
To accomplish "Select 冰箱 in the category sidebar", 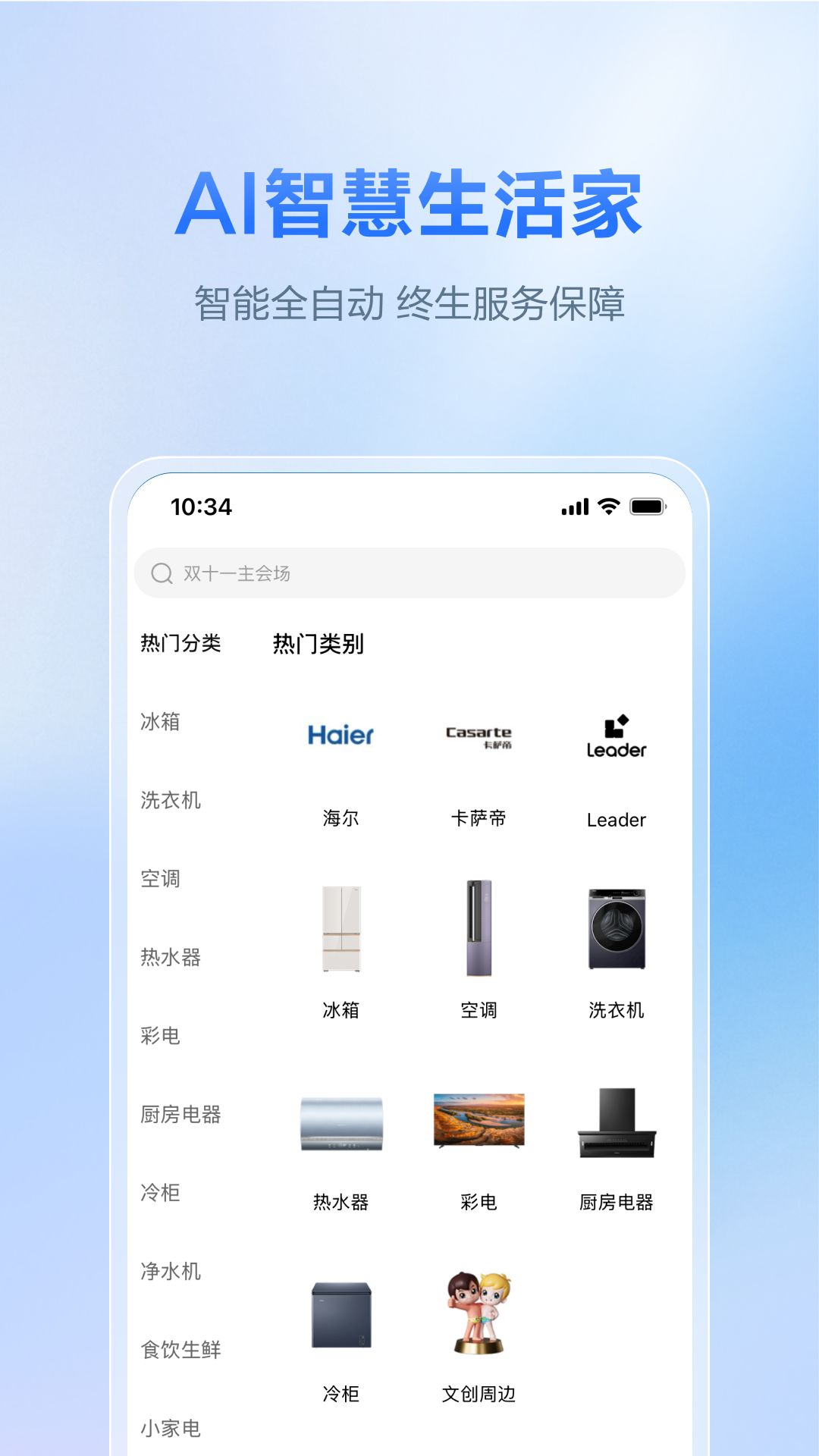I will [x=160, y=723].
